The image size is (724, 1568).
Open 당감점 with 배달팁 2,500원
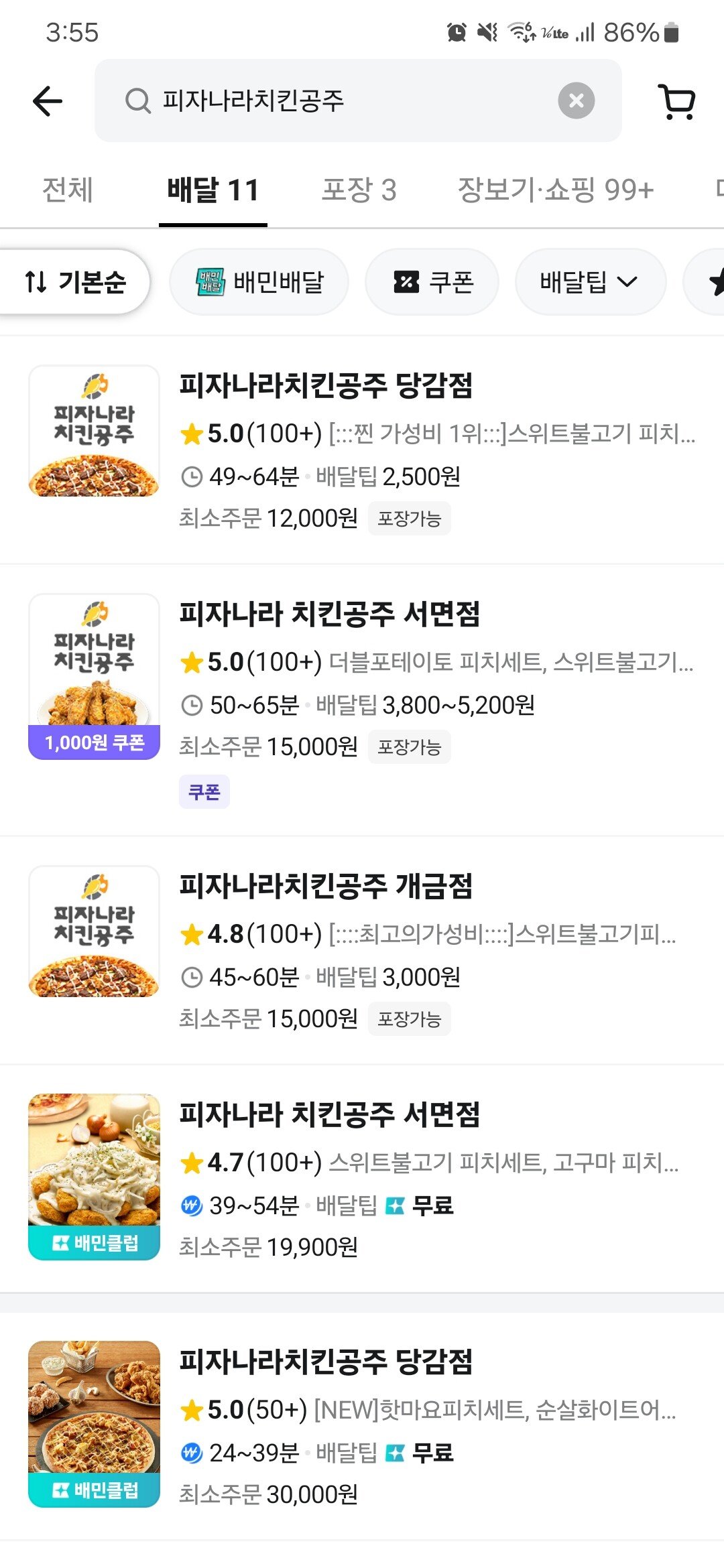coord(362,449)
